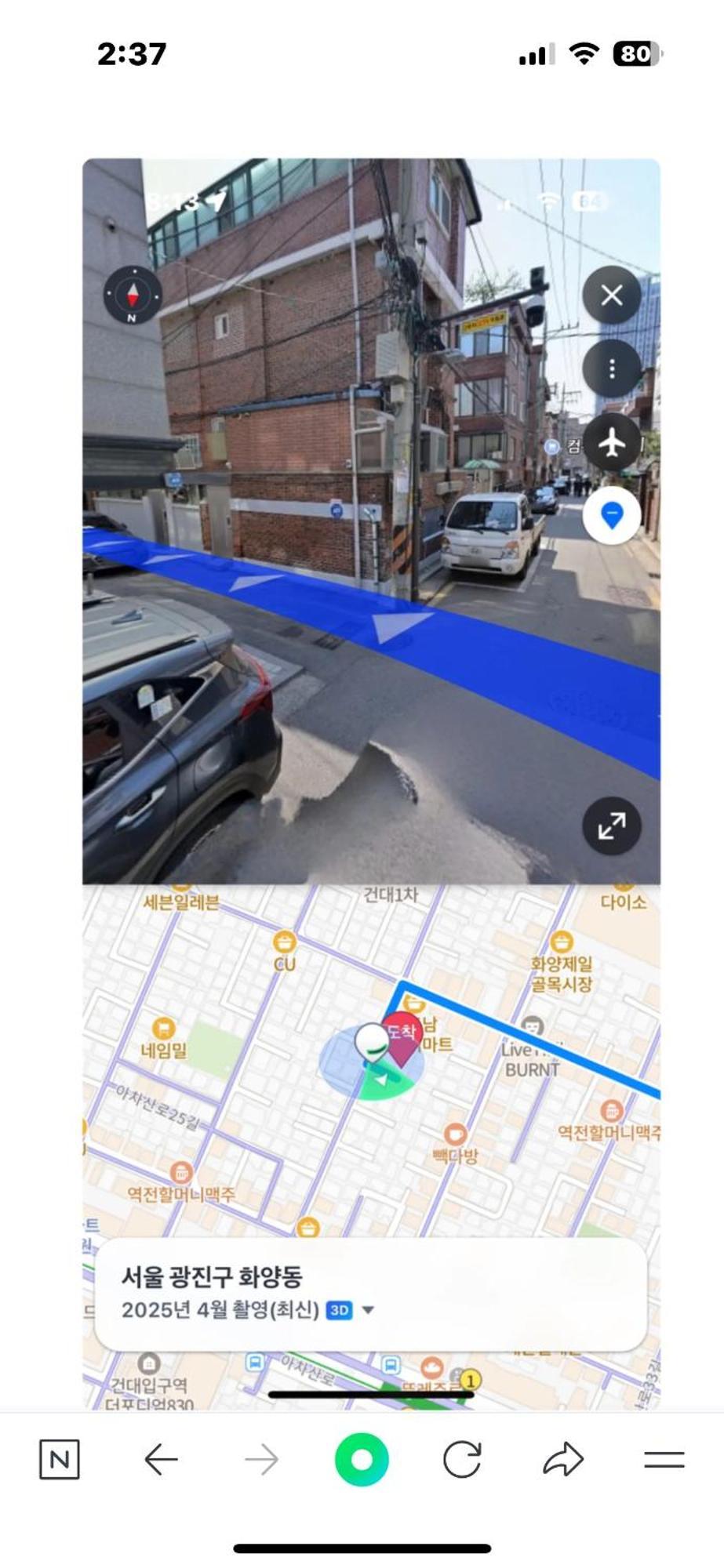Reload the current page
This screenshot has height=1568, width=724.
click(x=462, y=1460)
